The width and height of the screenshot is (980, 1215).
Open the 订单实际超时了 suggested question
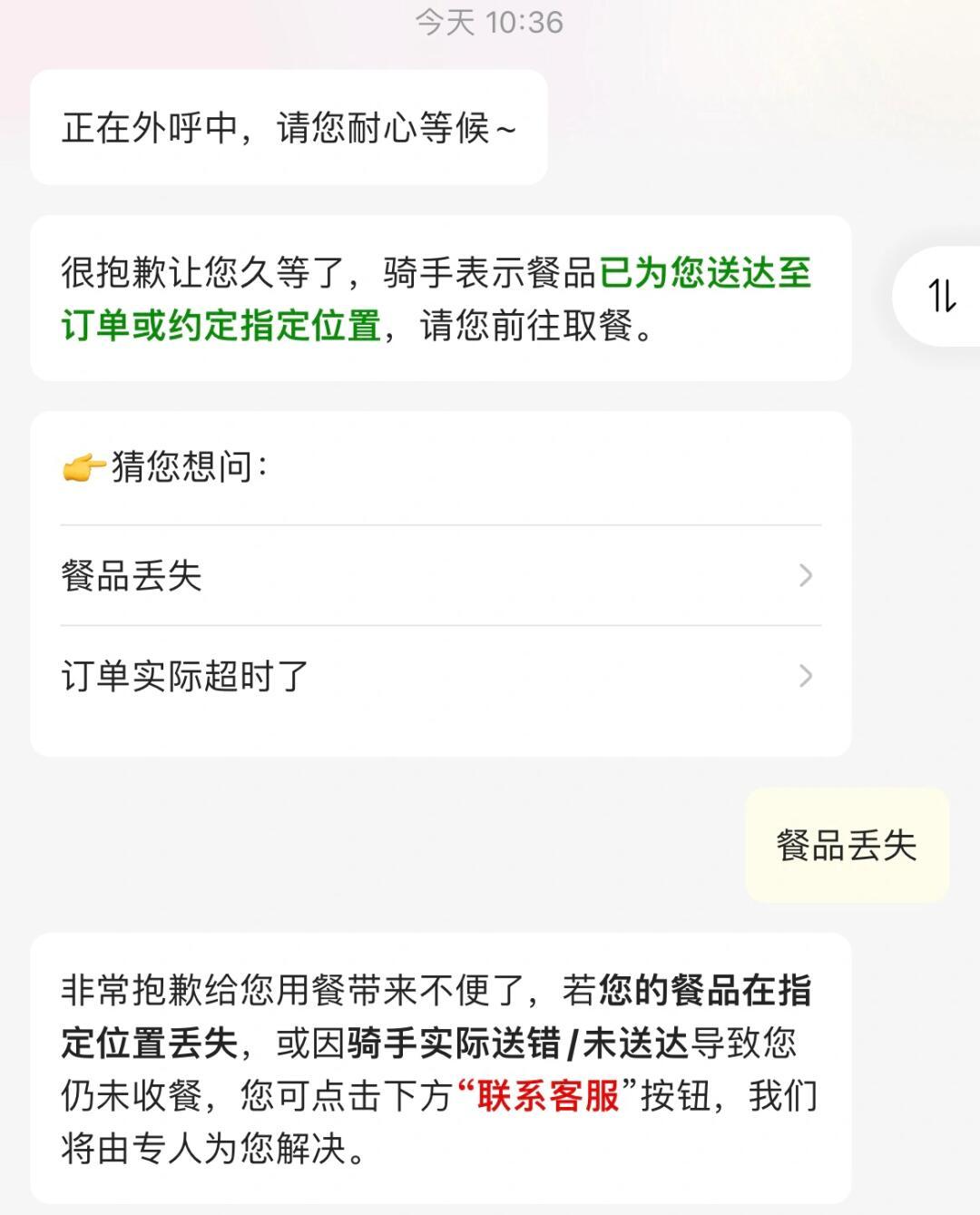click(439, 676)
